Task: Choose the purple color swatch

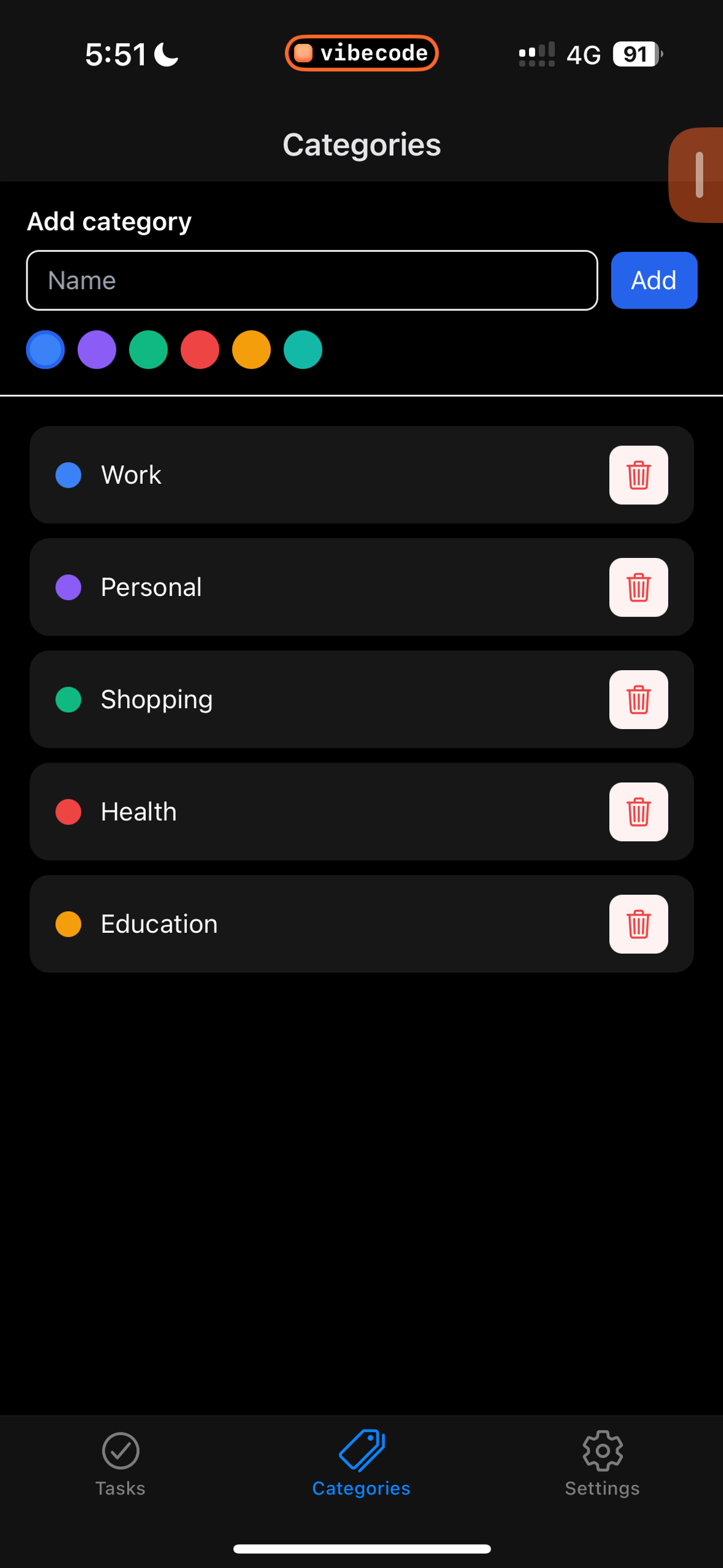Action: tap(97, 350)
